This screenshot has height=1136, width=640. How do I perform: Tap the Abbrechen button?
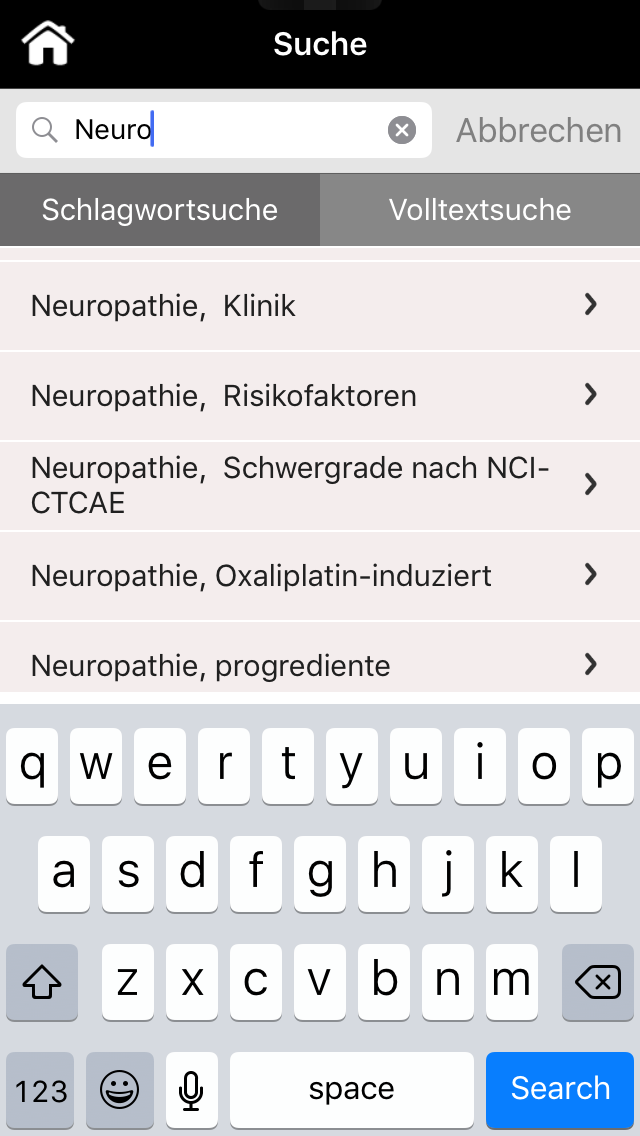(539, 130)
